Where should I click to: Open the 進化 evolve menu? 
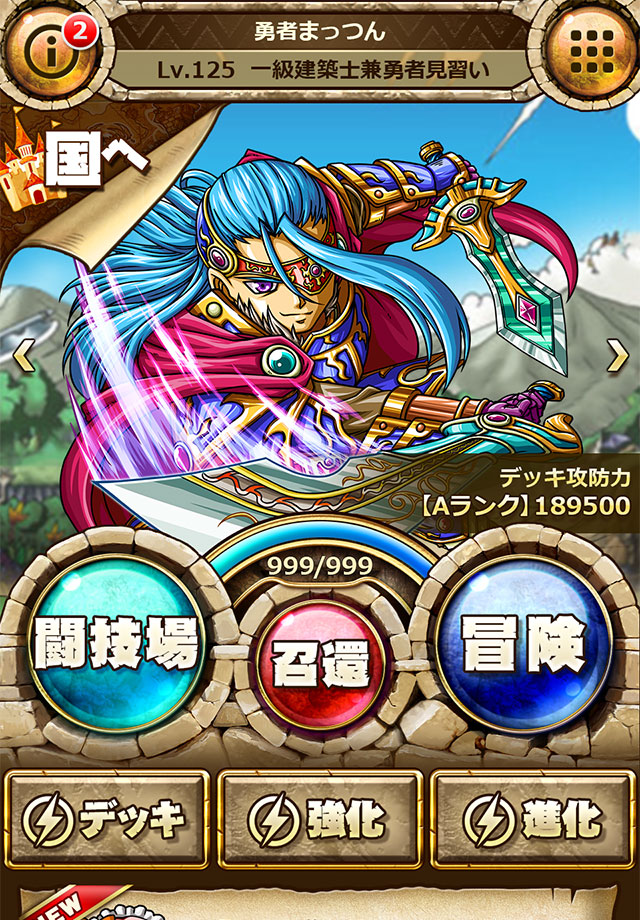(x=533, y=819)
